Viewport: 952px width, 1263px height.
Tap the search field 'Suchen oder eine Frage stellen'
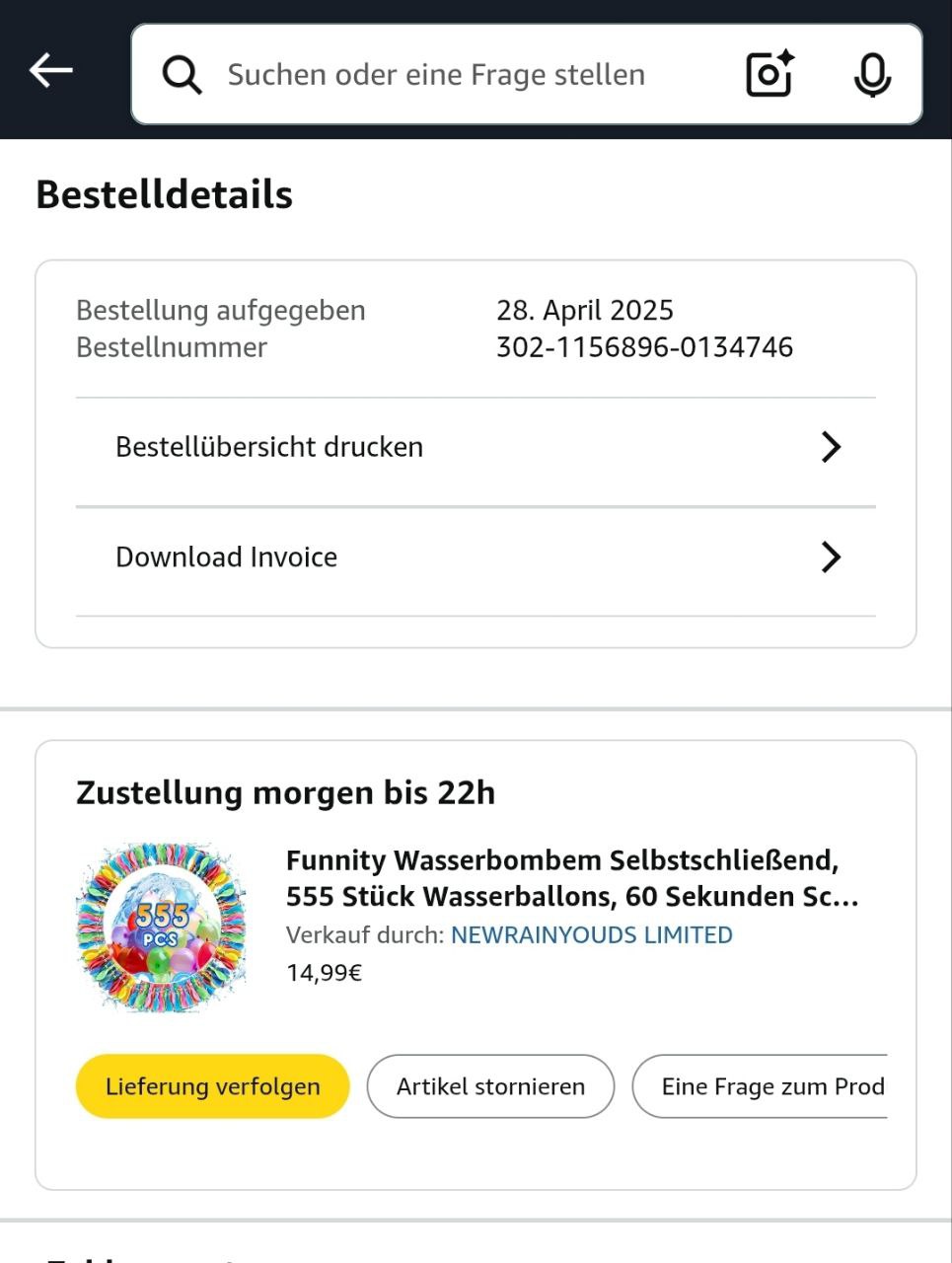[x=435, y=75]
